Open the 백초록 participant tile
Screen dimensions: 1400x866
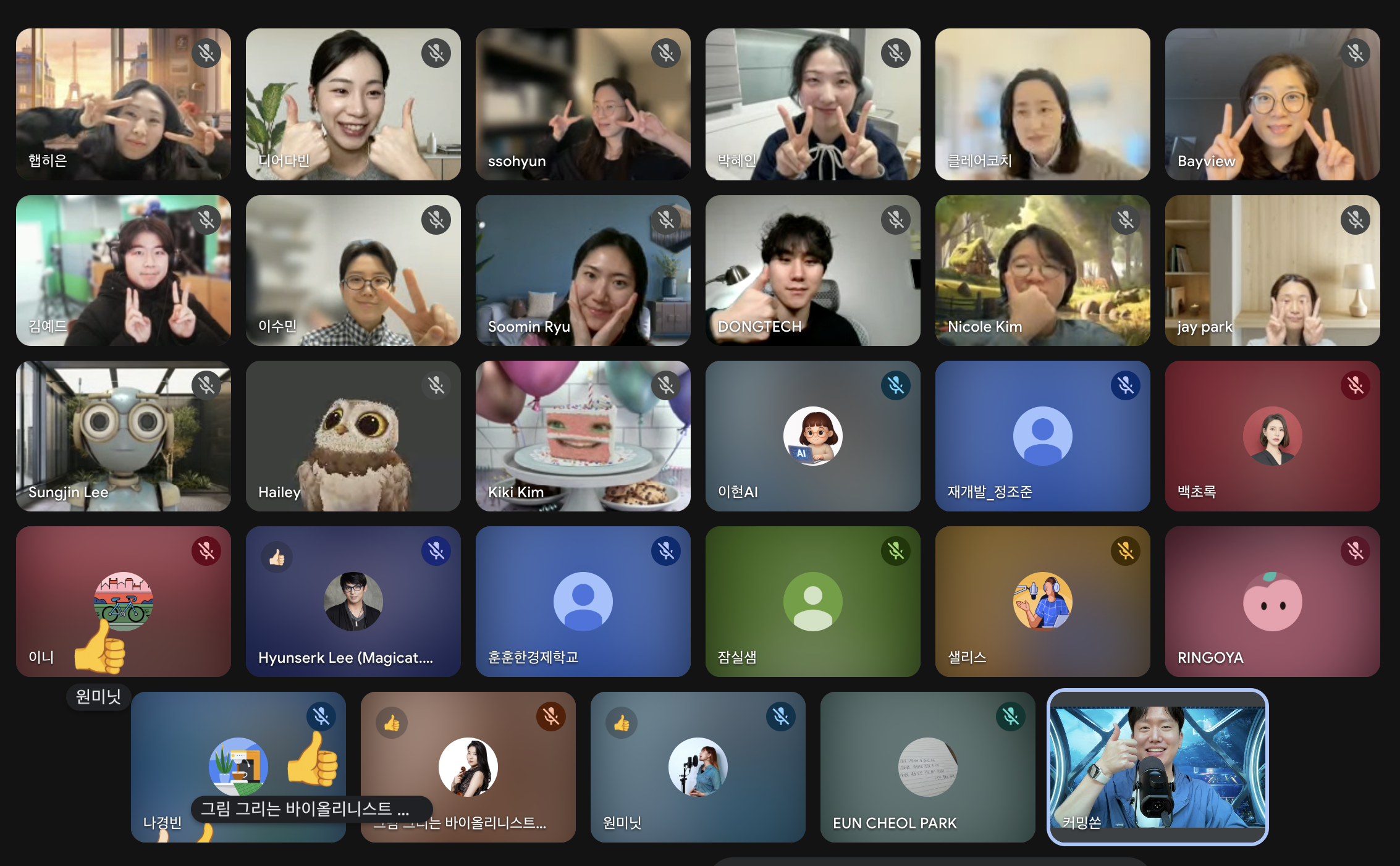(x=1272, y=436)
